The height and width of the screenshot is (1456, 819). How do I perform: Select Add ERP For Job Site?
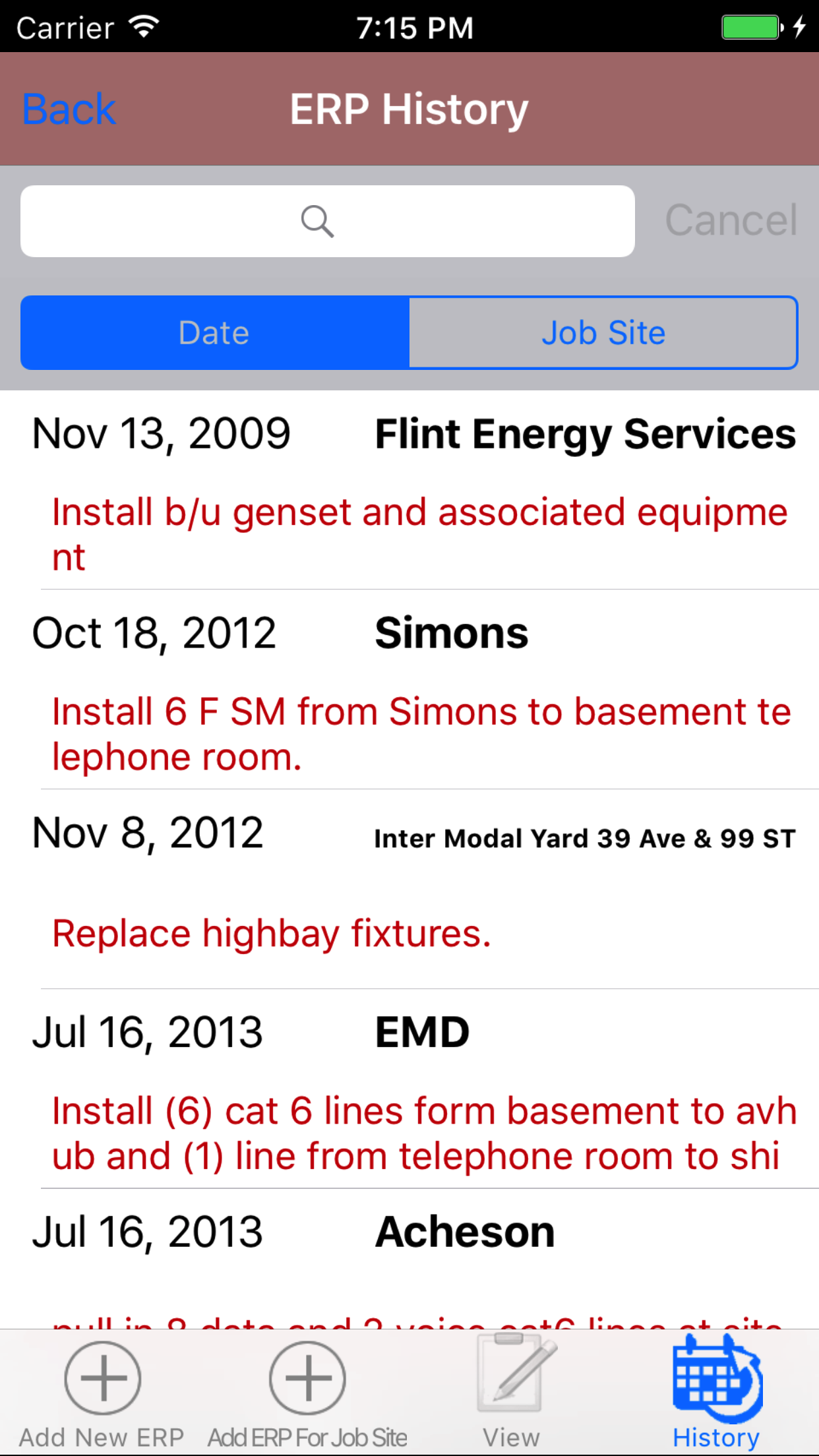pyautogui.click(x=307, y=1393)
